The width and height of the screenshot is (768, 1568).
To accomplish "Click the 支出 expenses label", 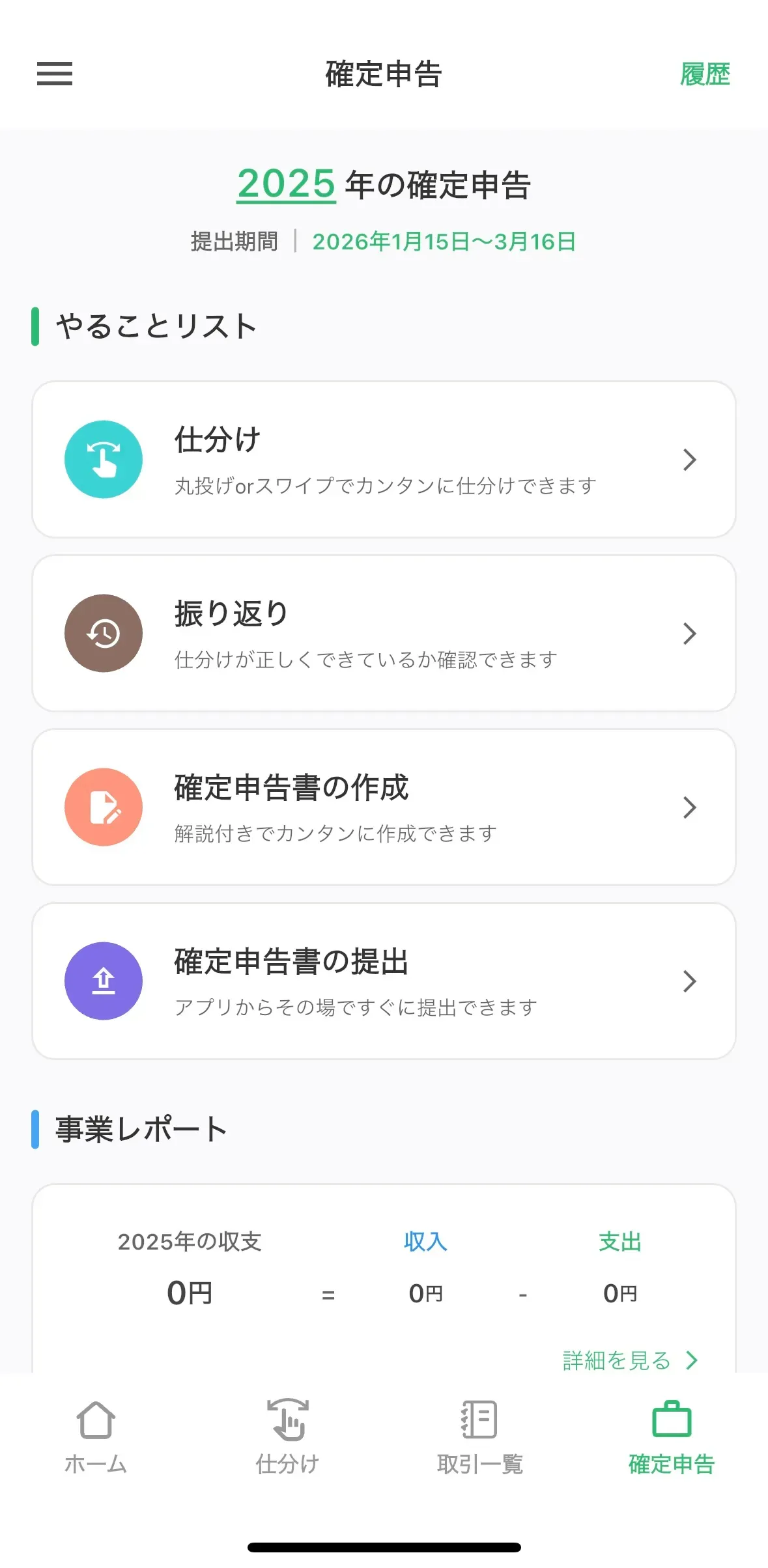I will (620, 1241).
